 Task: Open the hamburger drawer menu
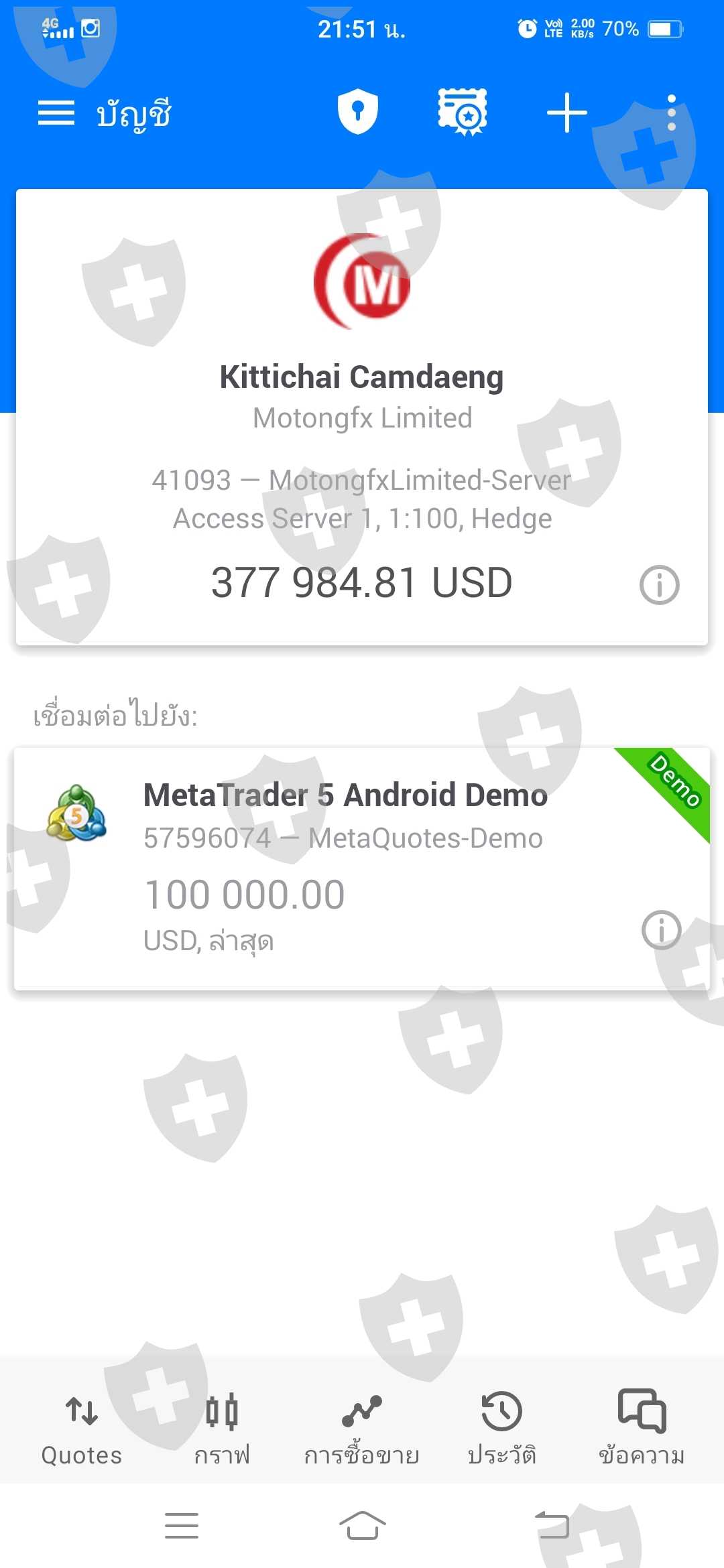click(x=56, y=113)
